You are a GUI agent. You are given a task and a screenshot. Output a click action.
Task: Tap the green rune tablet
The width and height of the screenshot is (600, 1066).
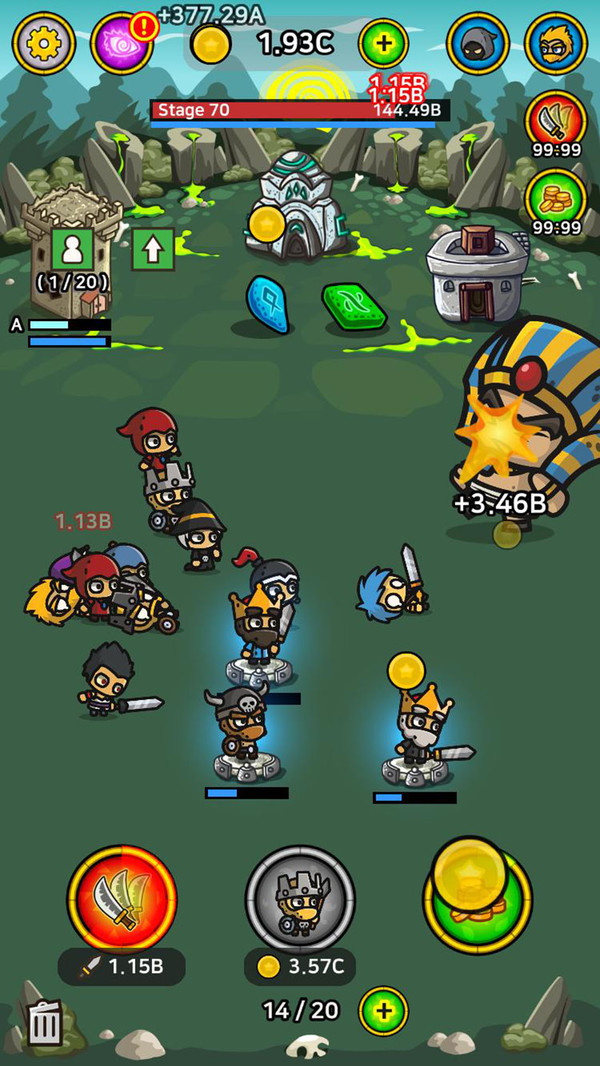coord(353,306)
